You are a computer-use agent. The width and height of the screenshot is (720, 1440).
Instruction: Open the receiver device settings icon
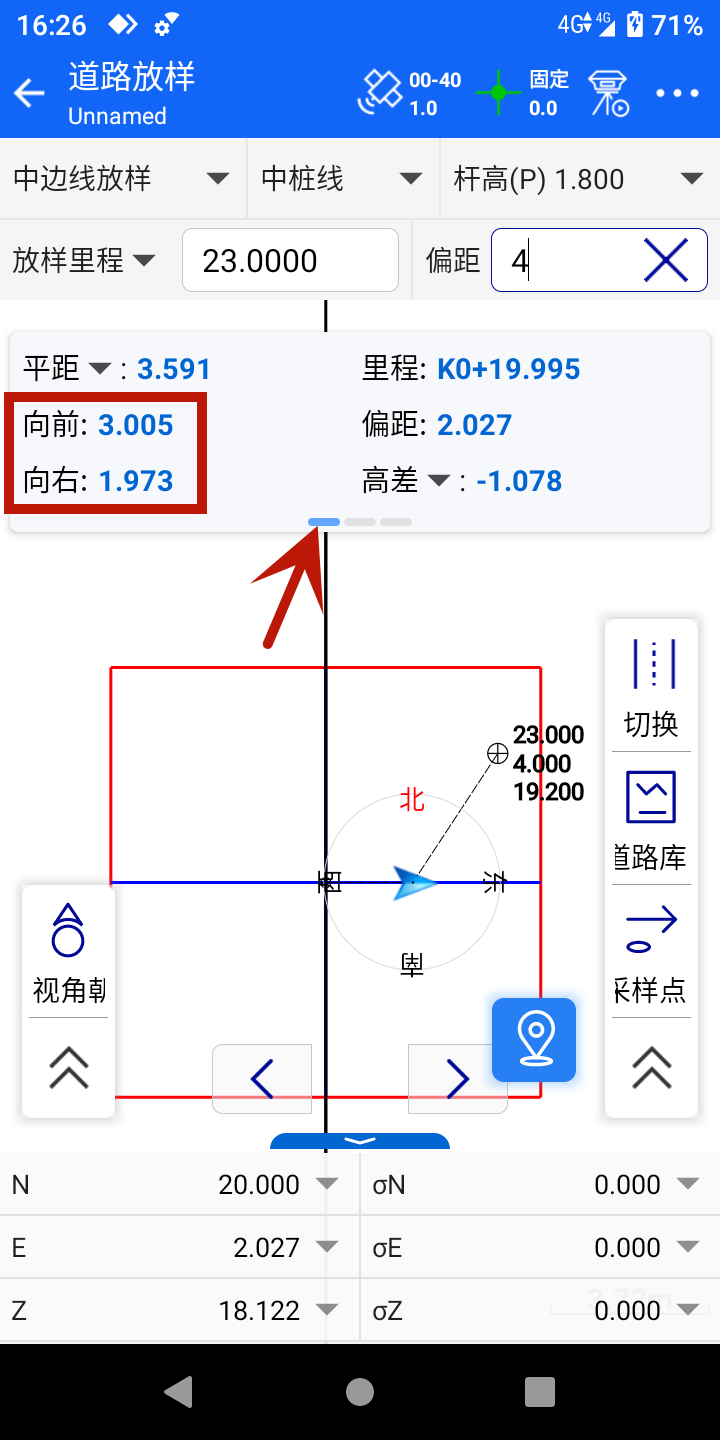point(608,94)
